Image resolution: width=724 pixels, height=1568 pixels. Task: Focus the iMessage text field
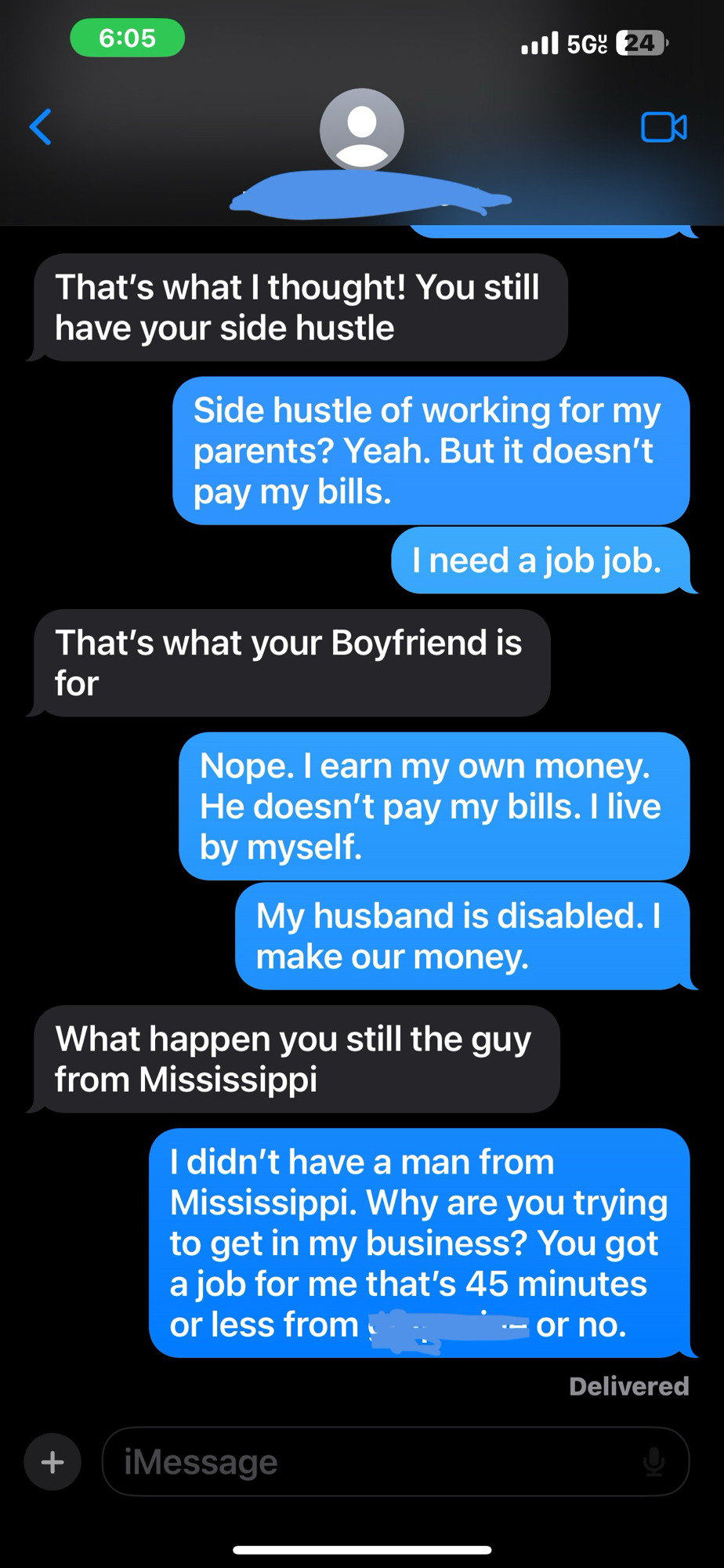[376, 1462]
